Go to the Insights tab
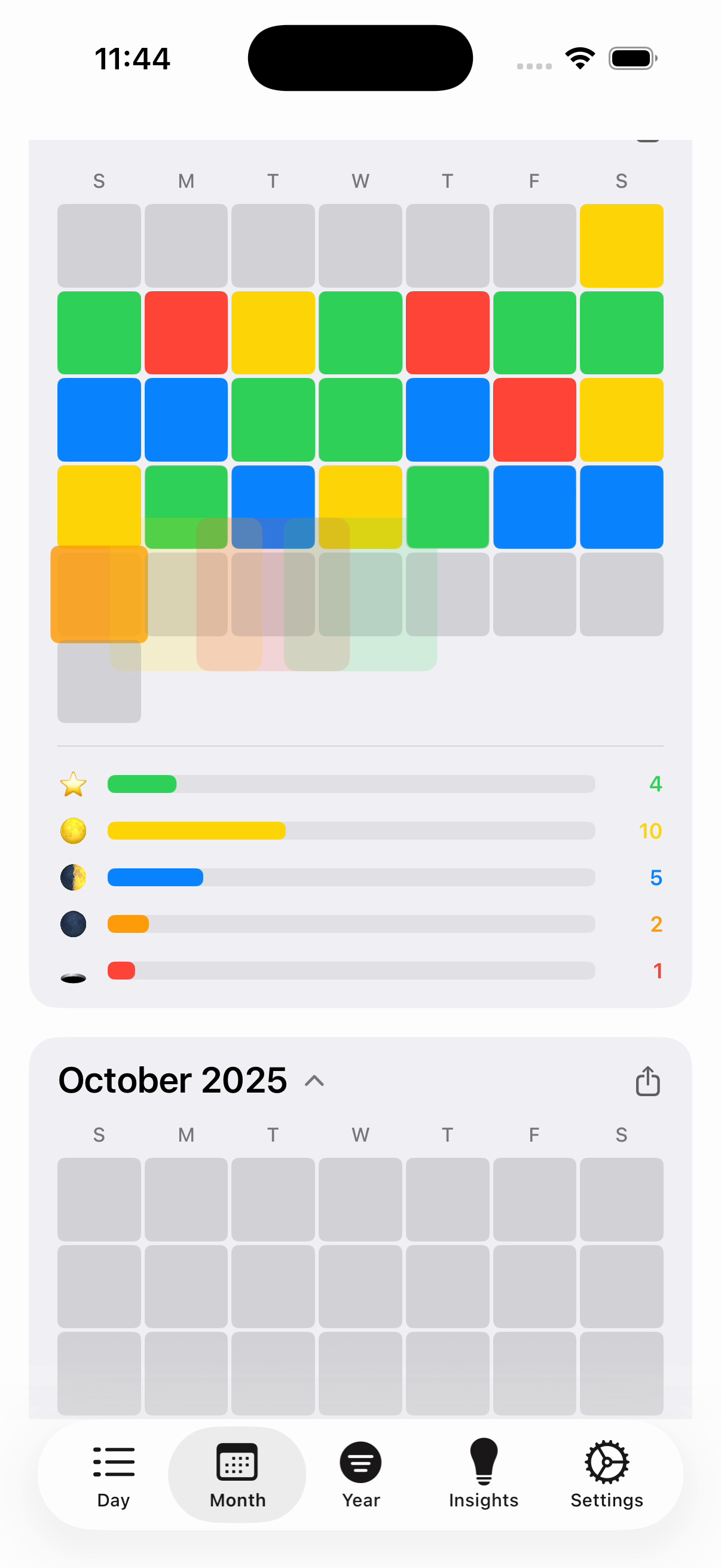 click(x=483, y=1474)
